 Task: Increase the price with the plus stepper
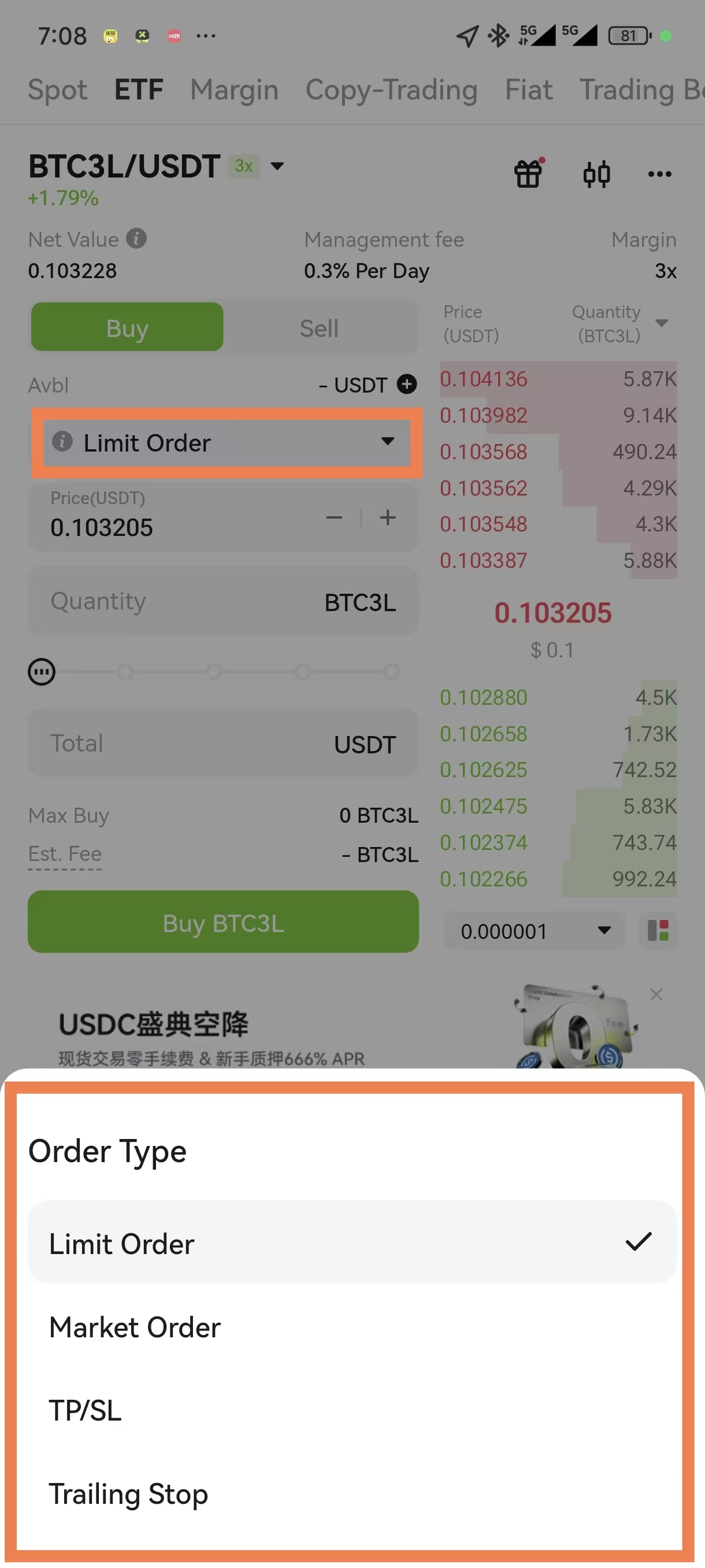click(x=388, y=518)
